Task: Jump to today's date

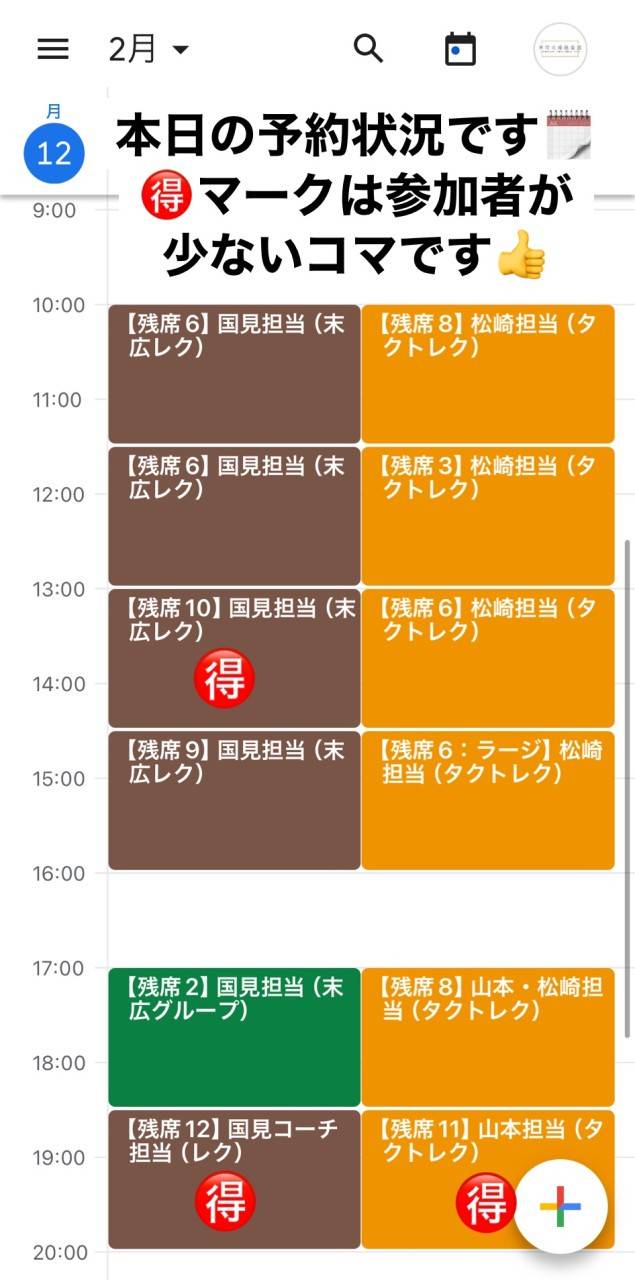Action: click(x=460, y=49)
